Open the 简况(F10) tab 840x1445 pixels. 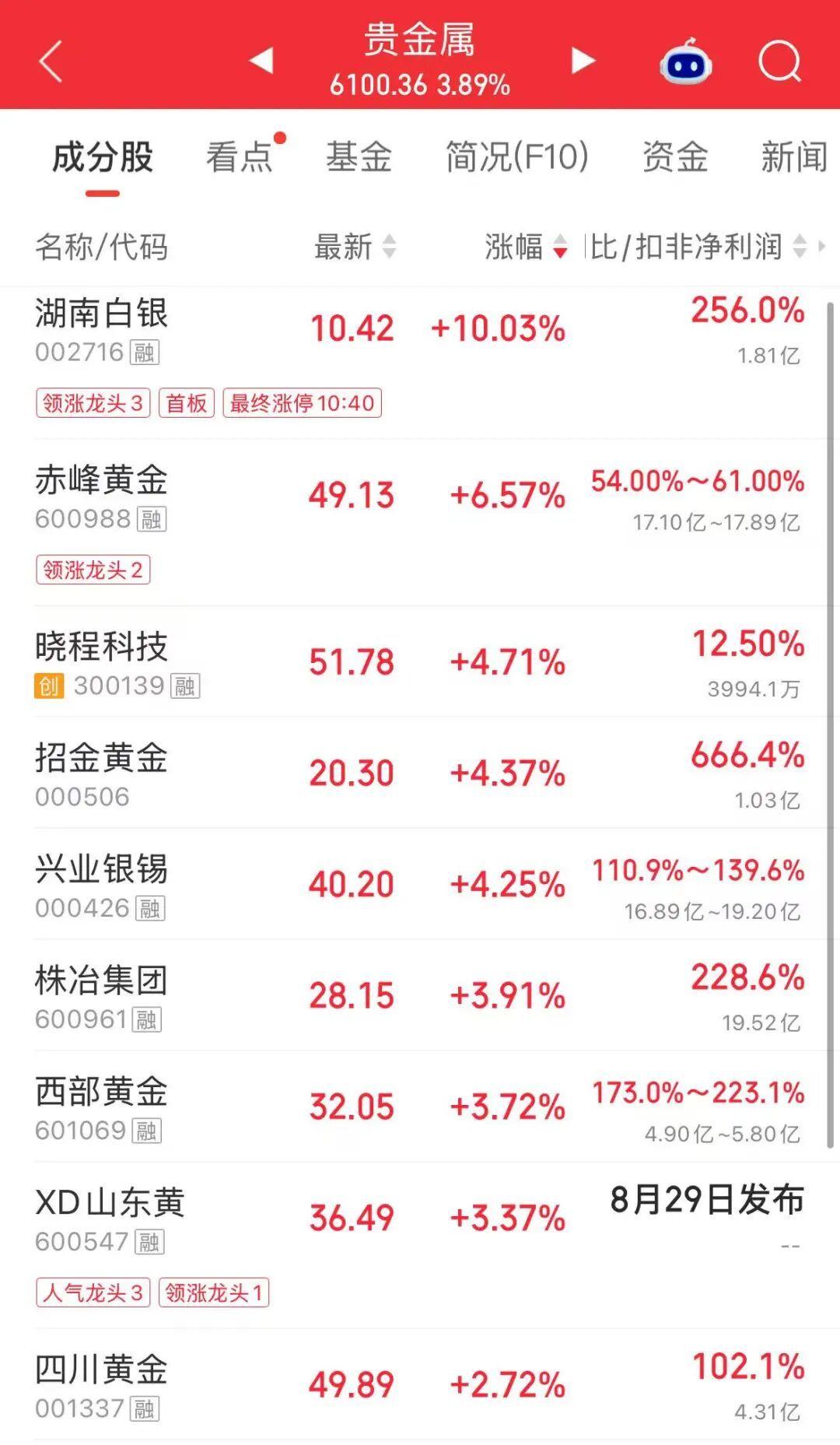click(x=517, y=157)
